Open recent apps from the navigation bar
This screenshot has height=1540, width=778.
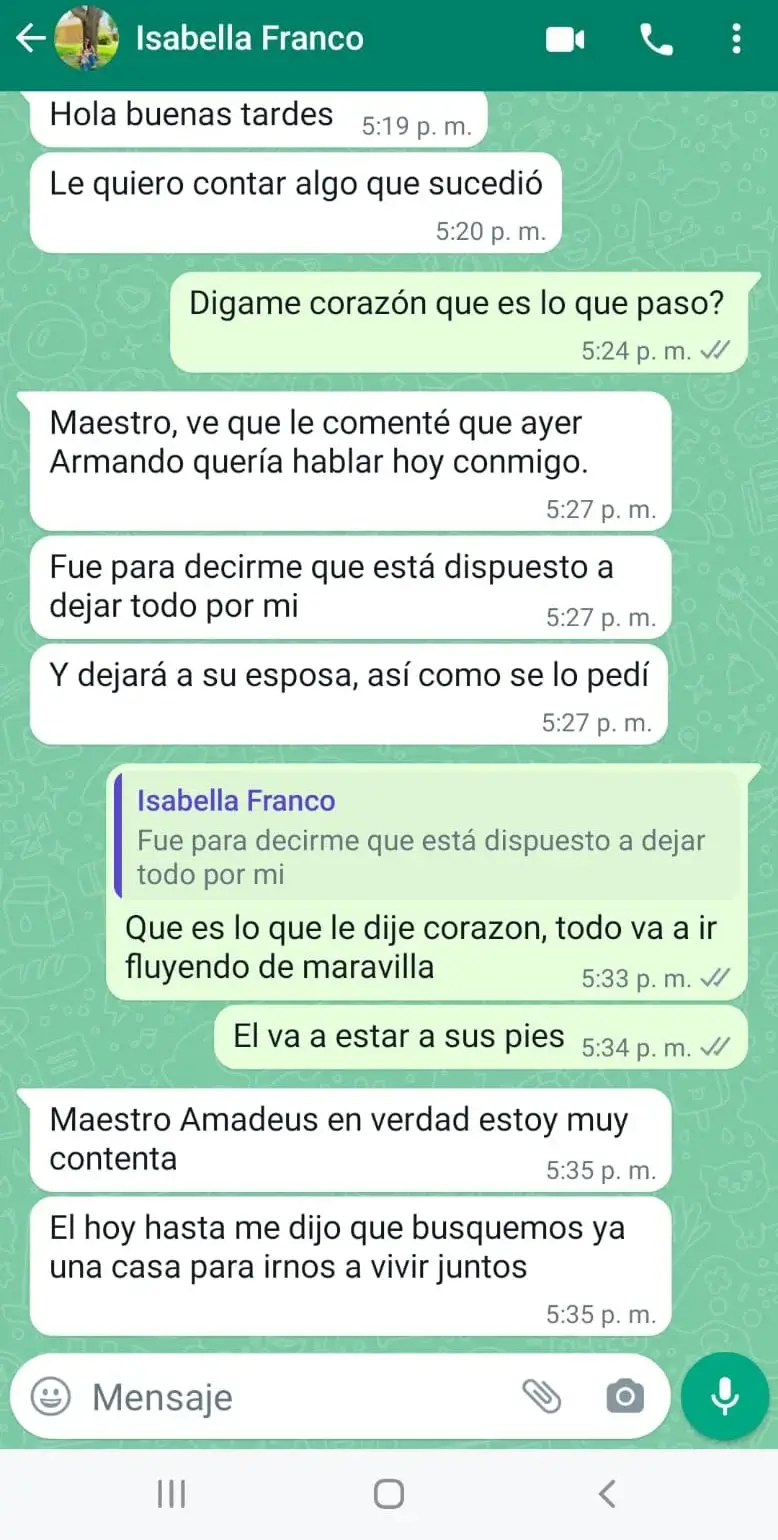170,1494
